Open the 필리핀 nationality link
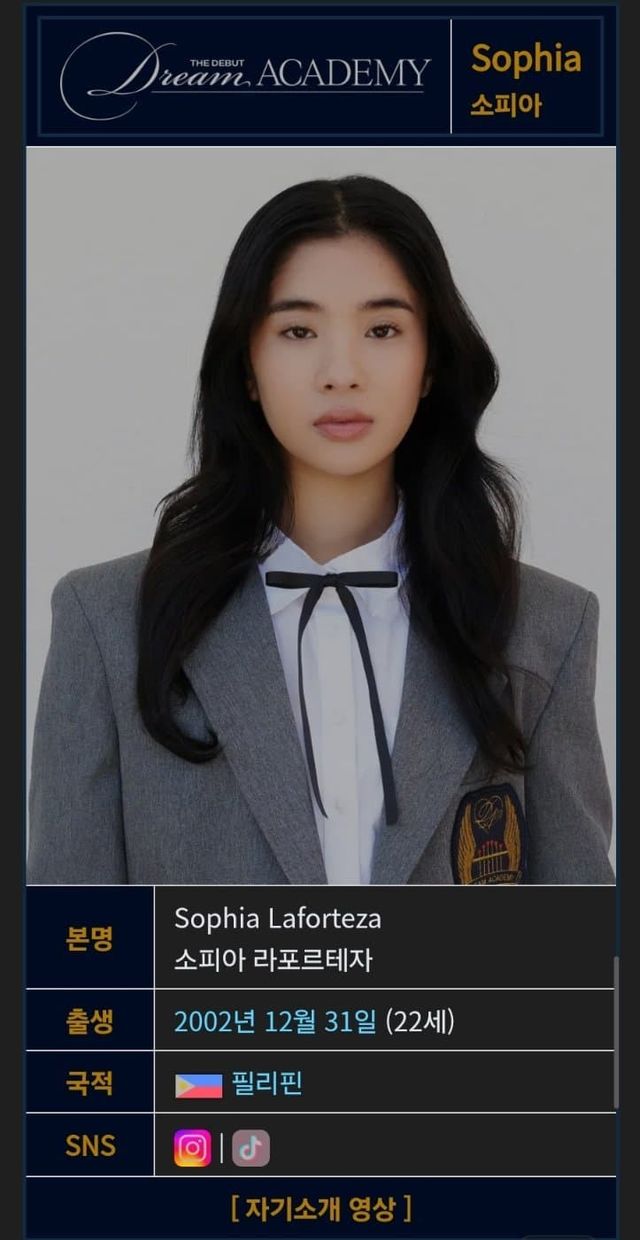 [266, 1084]
